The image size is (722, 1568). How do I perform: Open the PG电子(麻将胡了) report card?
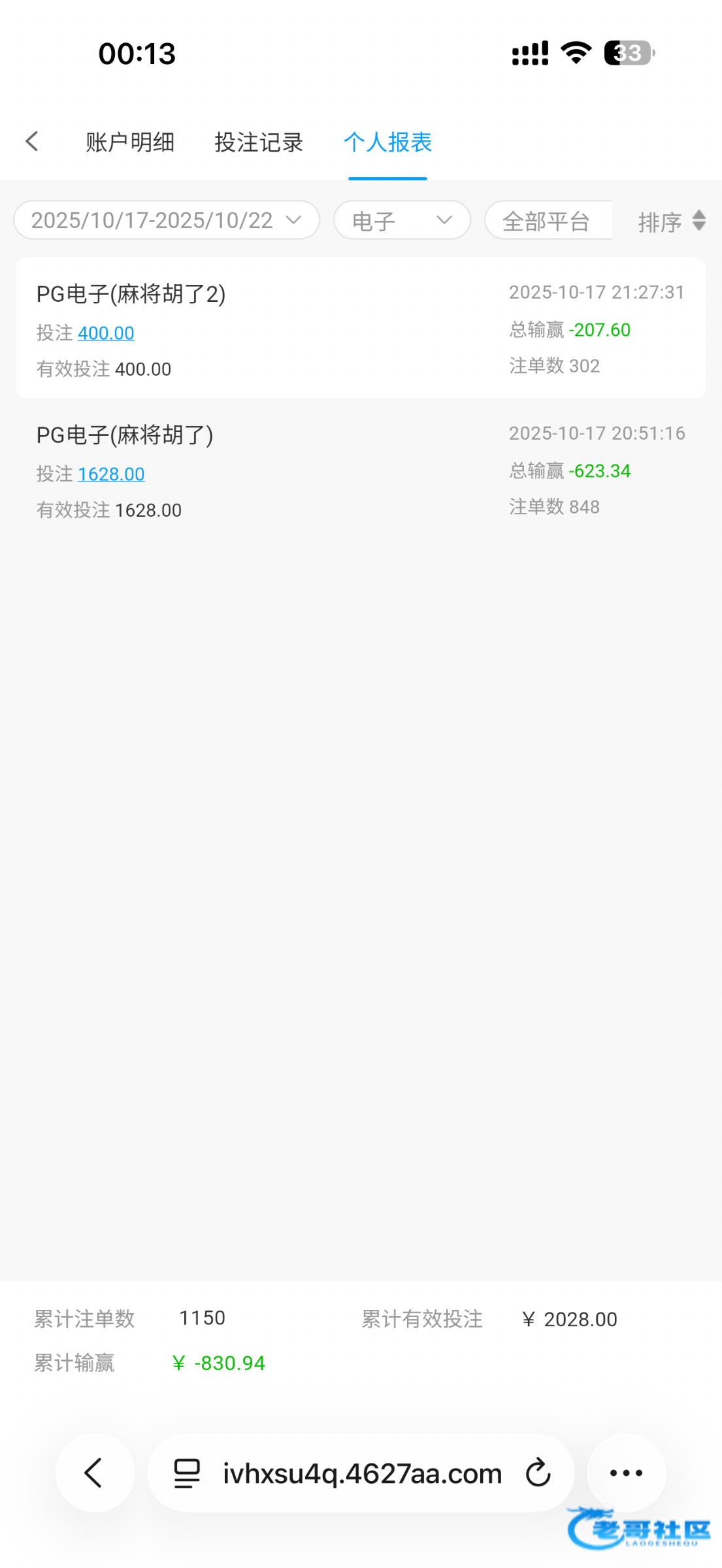(361, 469)
